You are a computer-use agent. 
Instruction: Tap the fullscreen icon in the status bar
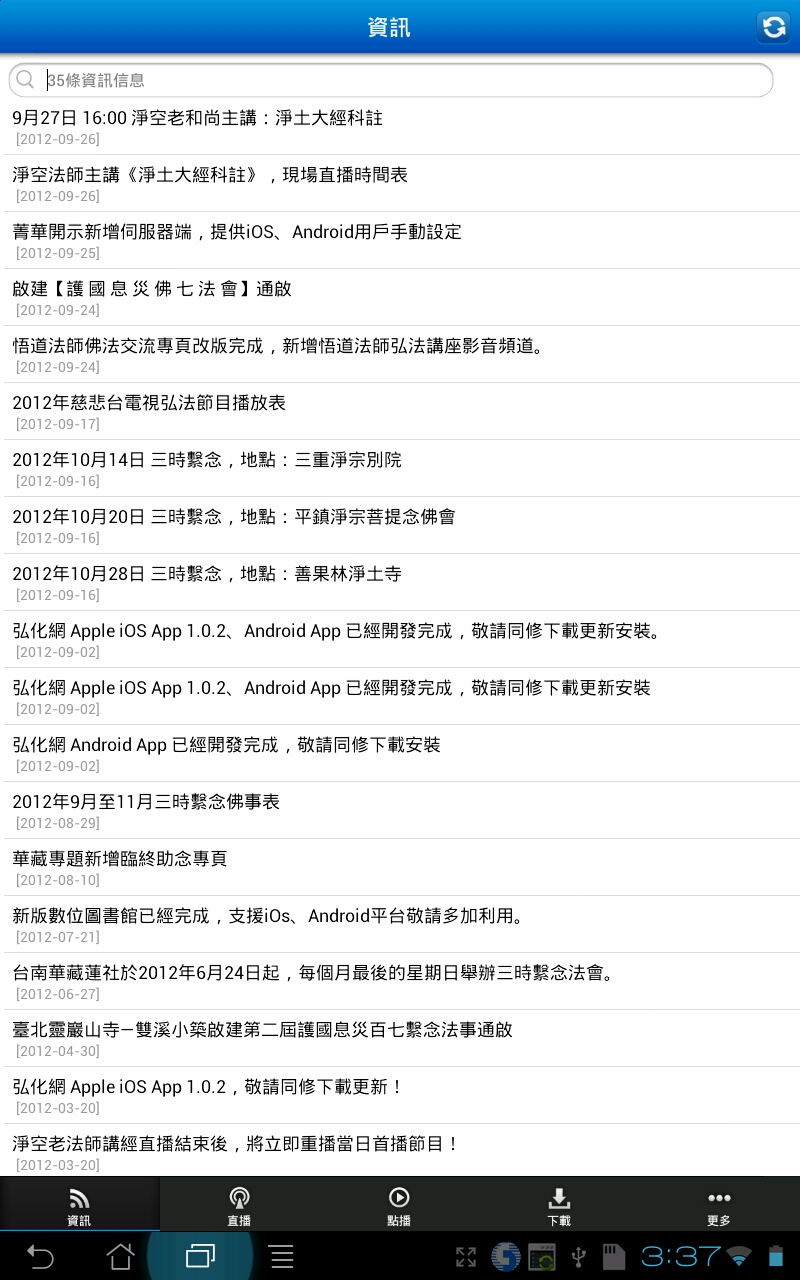click(466, 1256)
